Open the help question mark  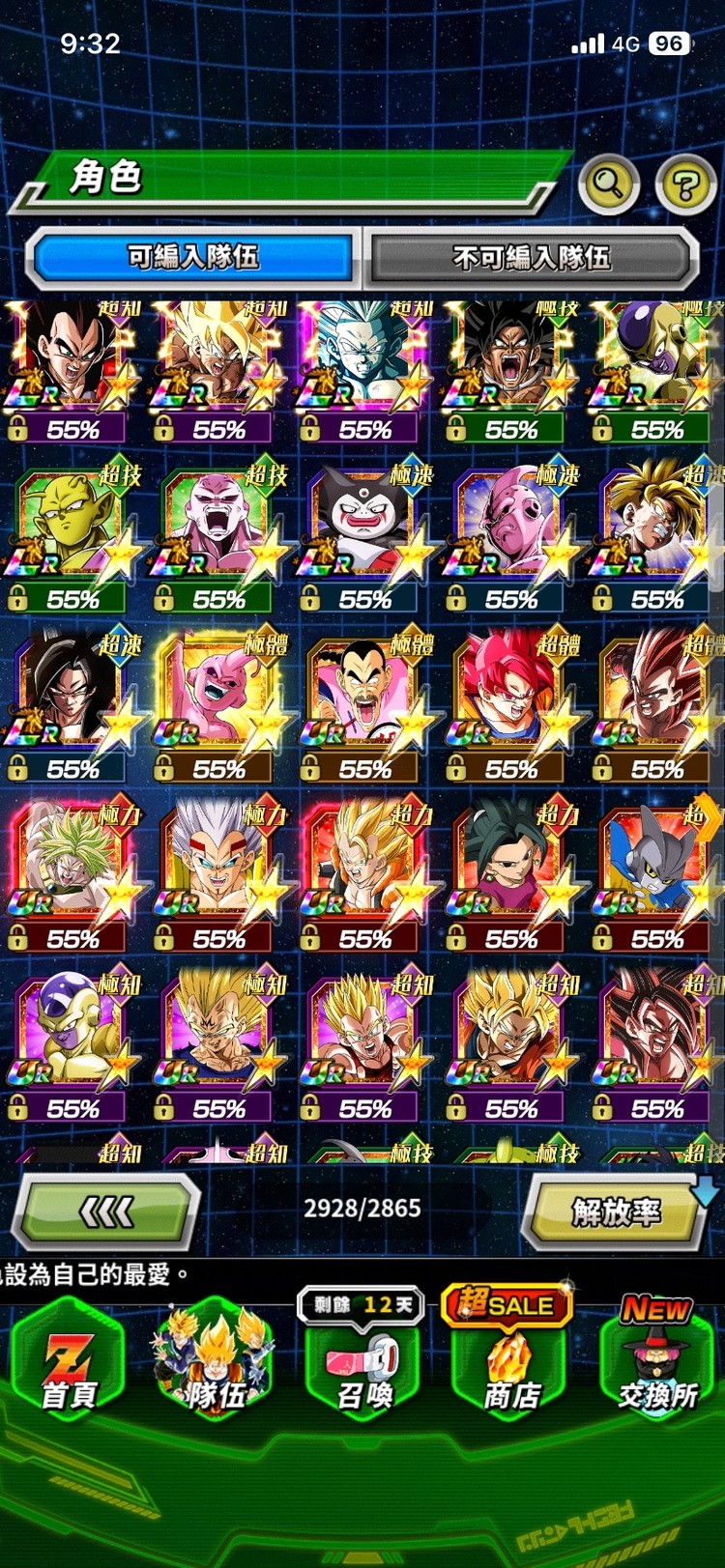point(685,184)
